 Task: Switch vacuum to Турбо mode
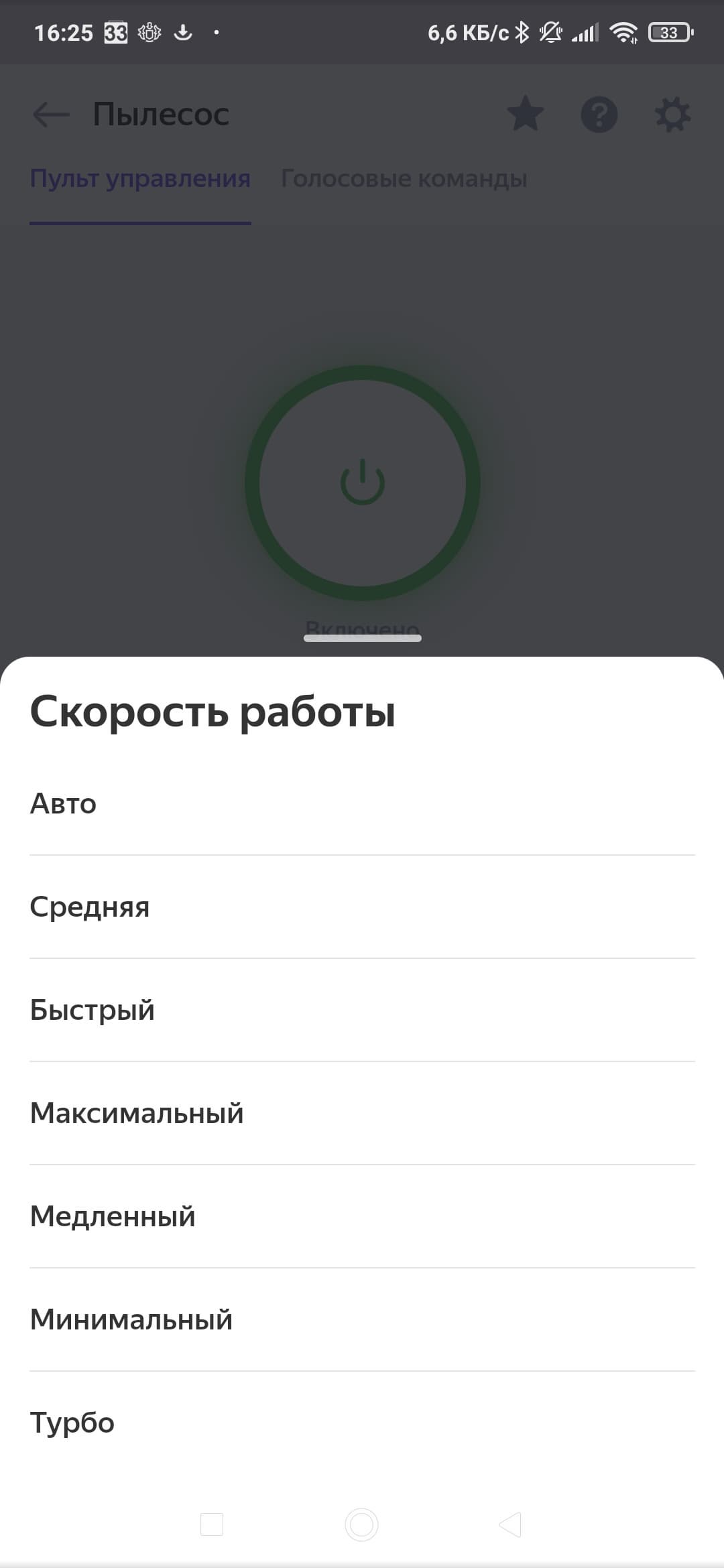(x=362, y=1423)
